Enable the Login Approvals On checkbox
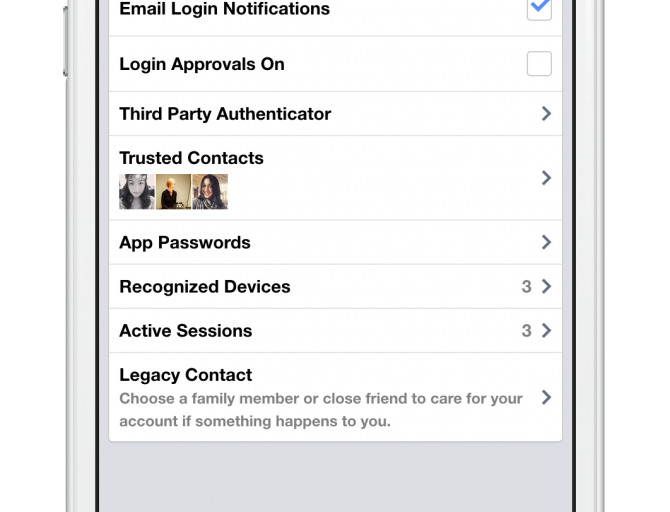 click(x=539, y=64)
